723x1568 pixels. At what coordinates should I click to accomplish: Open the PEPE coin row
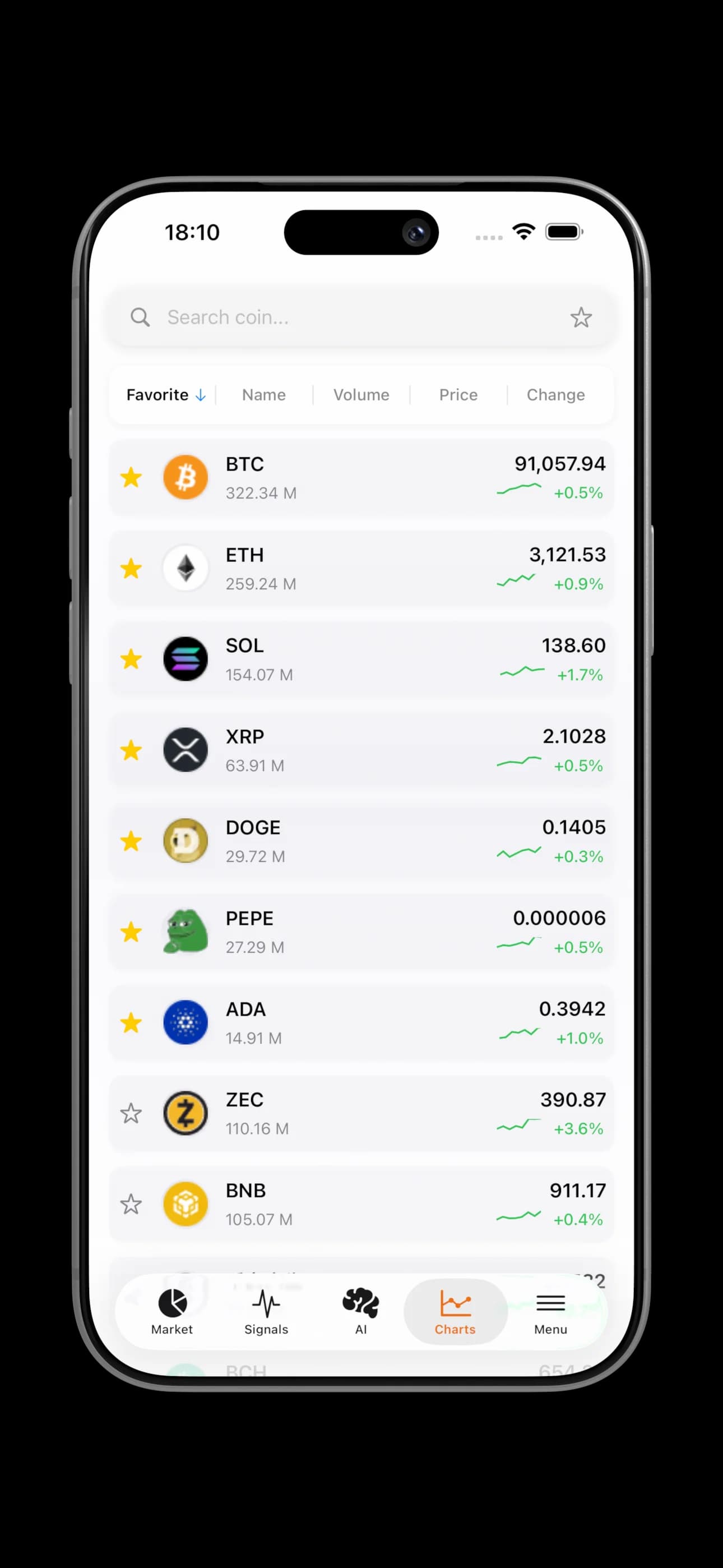pos(361,932)
